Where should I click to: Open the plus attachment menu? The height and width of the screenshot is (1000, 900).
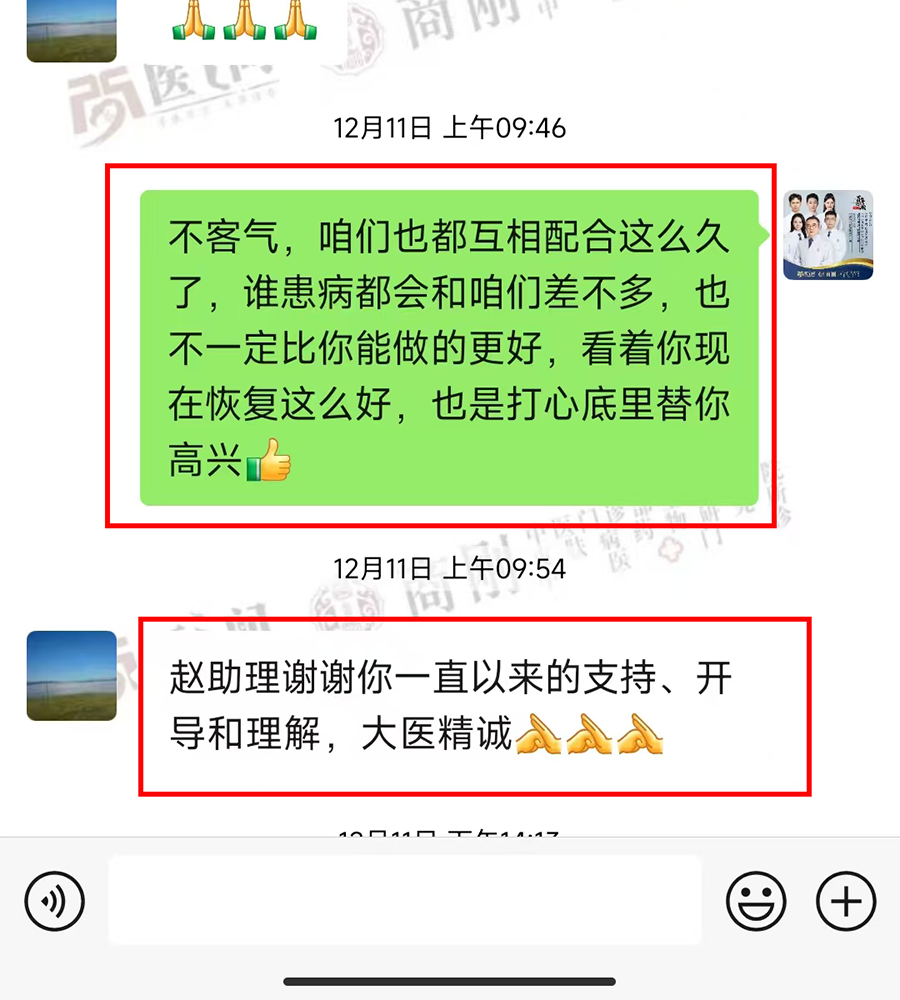[x=846, y=901]
